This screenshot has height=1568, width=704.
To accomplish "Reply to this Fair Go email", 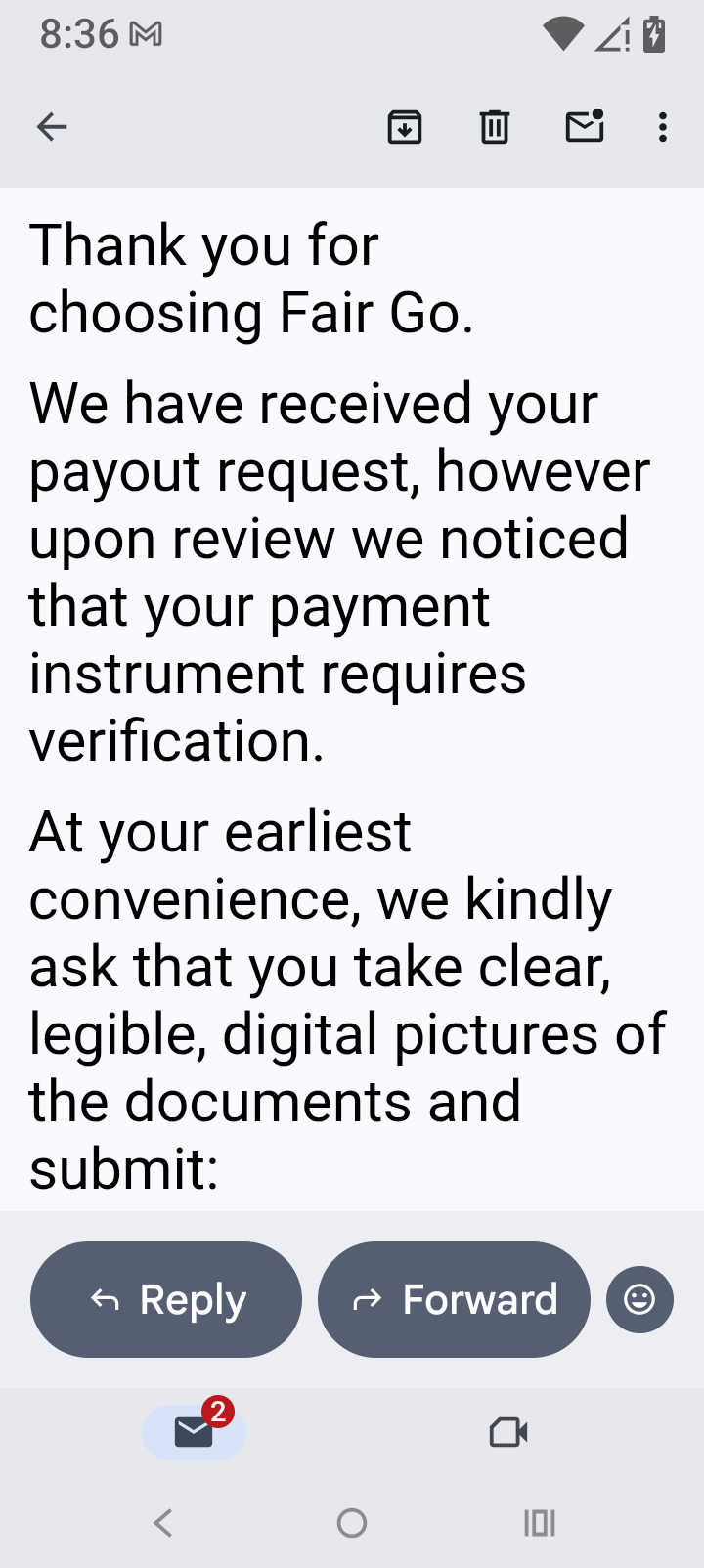I will [166, 1299].
